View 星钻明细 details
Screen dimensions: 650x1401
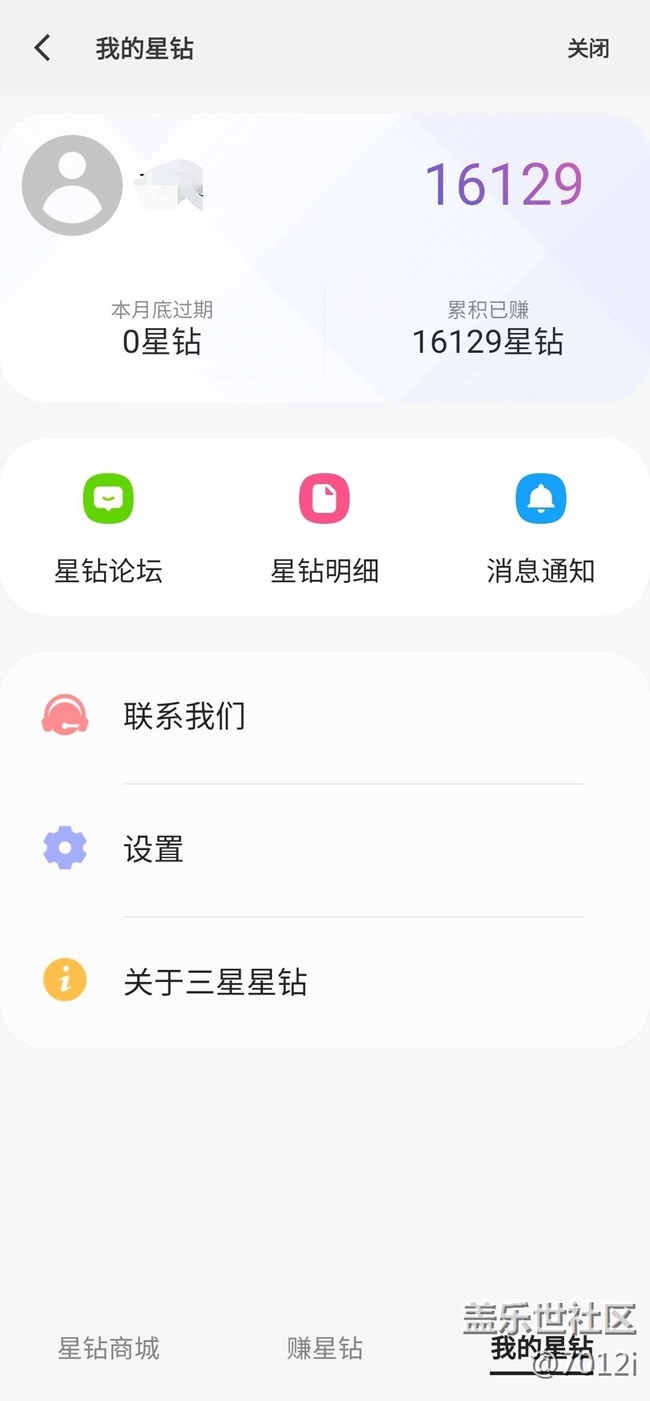click(x=324, y=528)
